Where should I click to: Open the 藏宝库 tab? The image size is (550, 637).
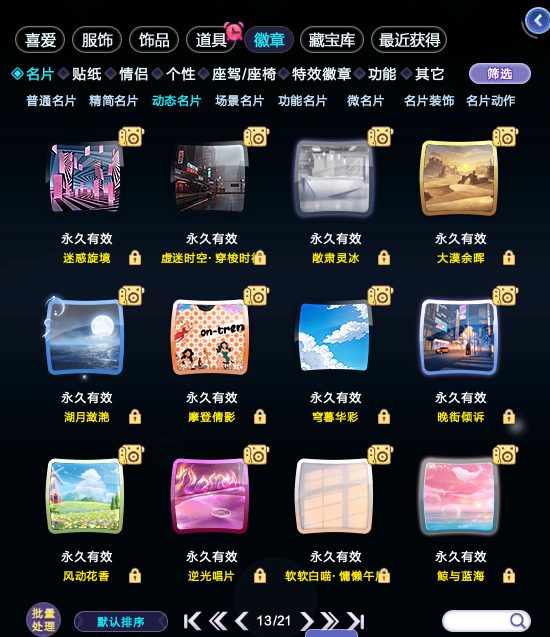point(331,40)
